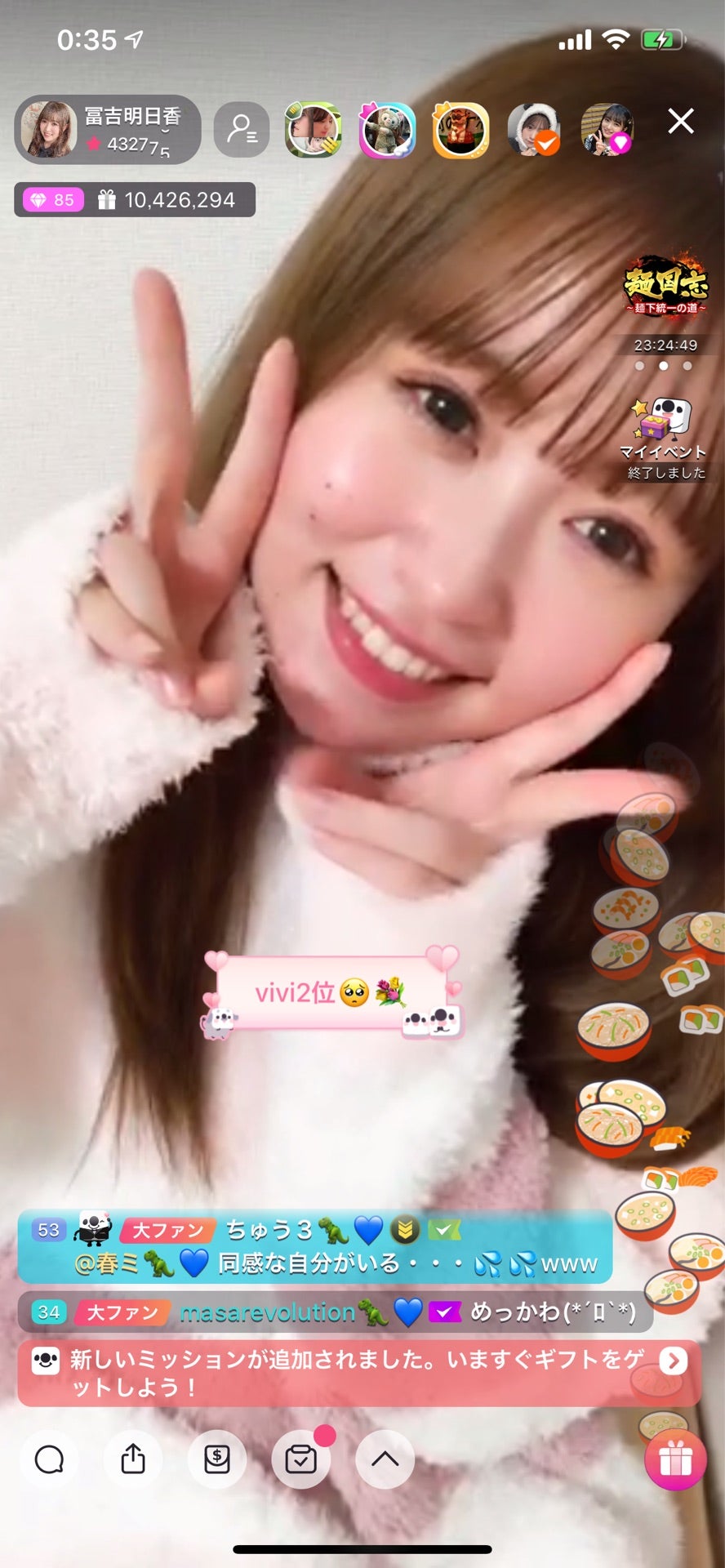Open the missions checklist icon
The height and width of the screenshot is (1568, 725).
coord(301,1459)
